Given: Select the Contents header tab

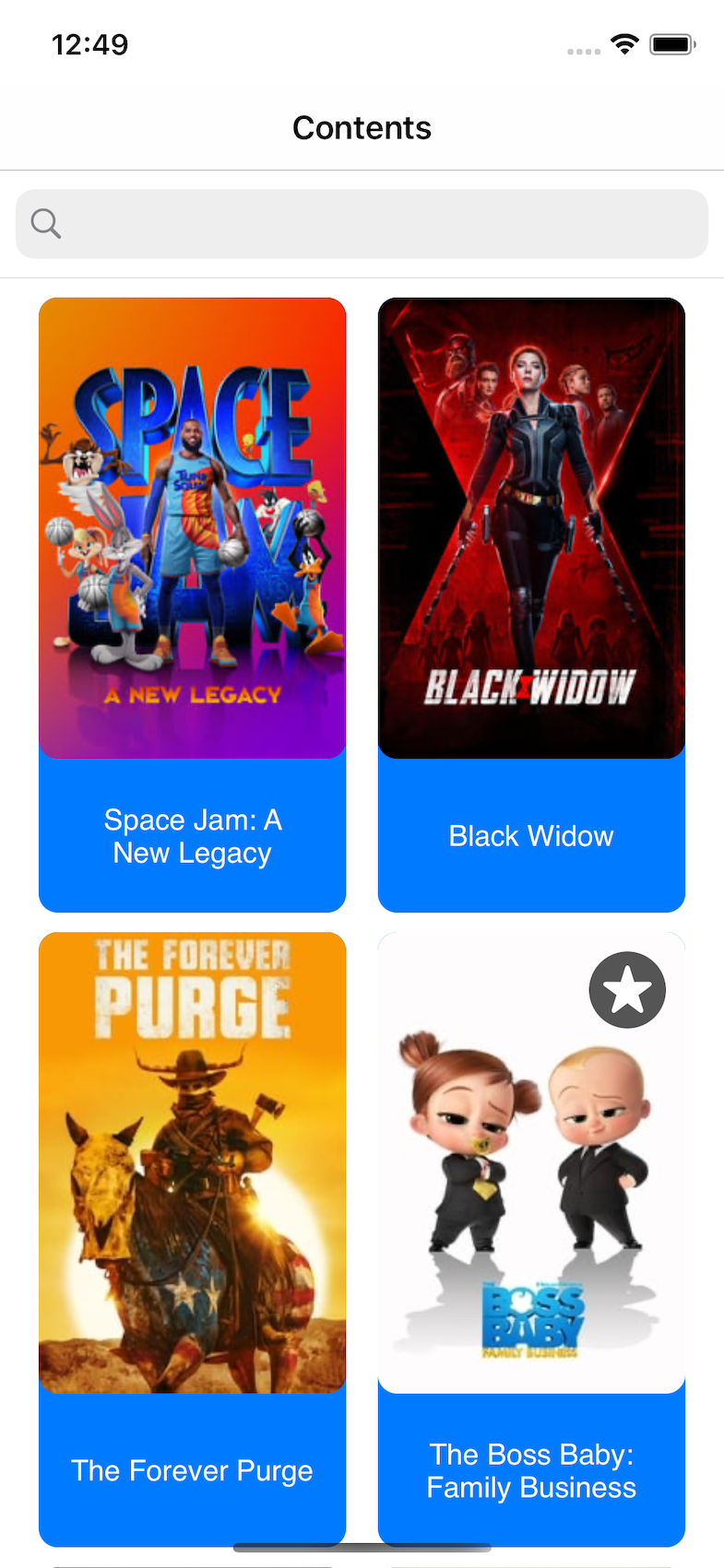Looking at the screenshot, I should click(362, 127).
